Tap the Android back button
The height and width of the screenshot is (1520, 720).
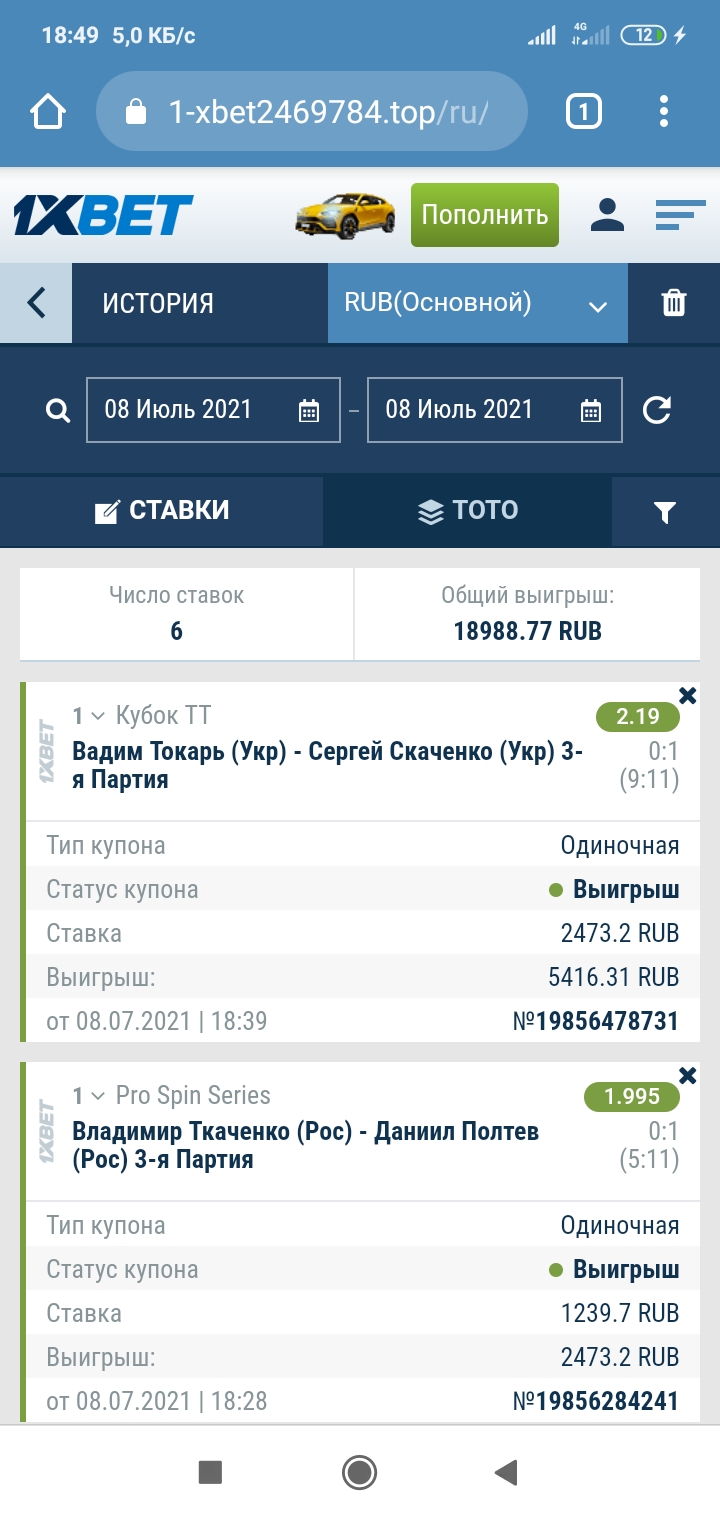tap(507, 1472)
